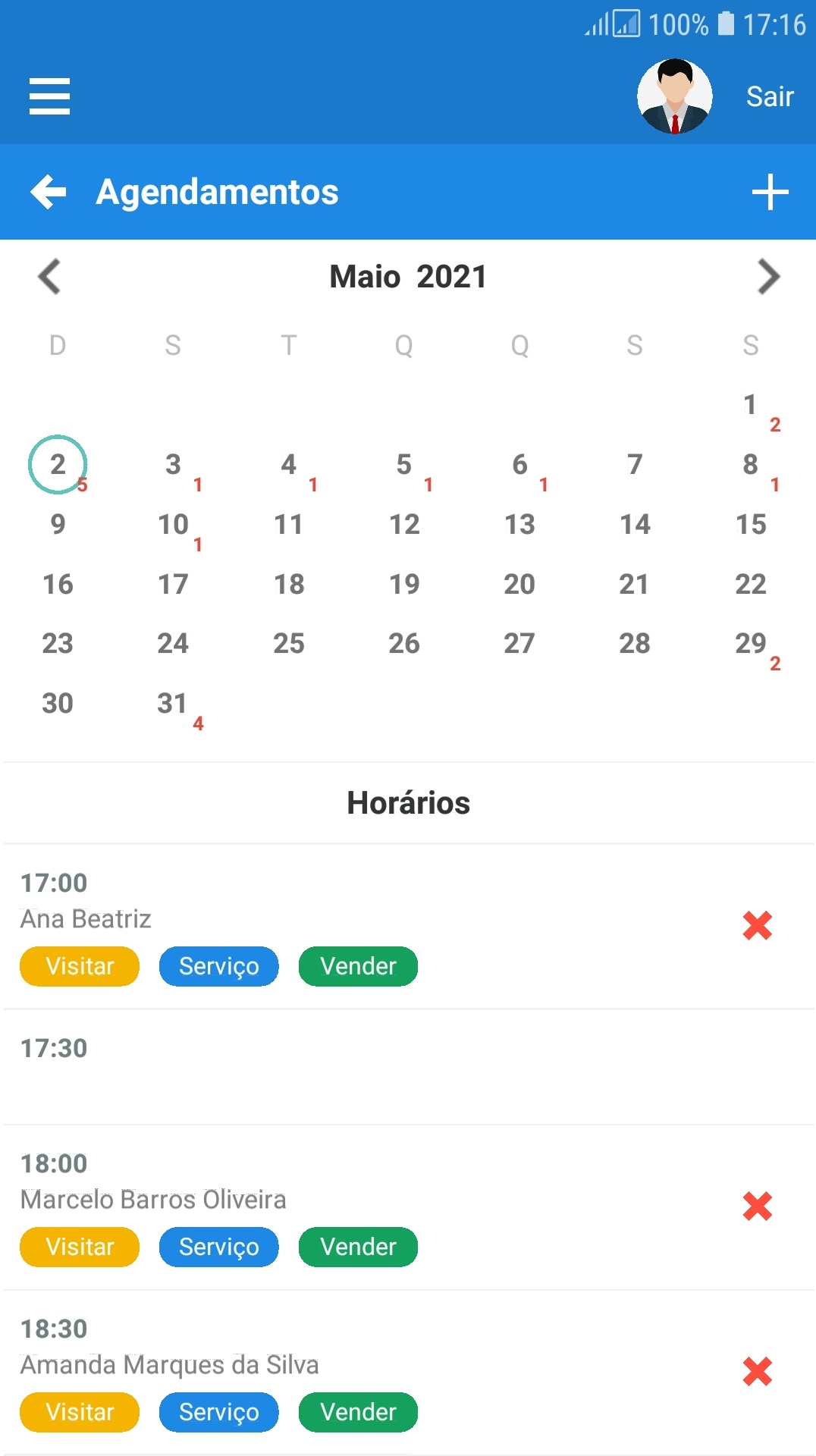
Task: Go to the previous month
Action: click(49, 277)
